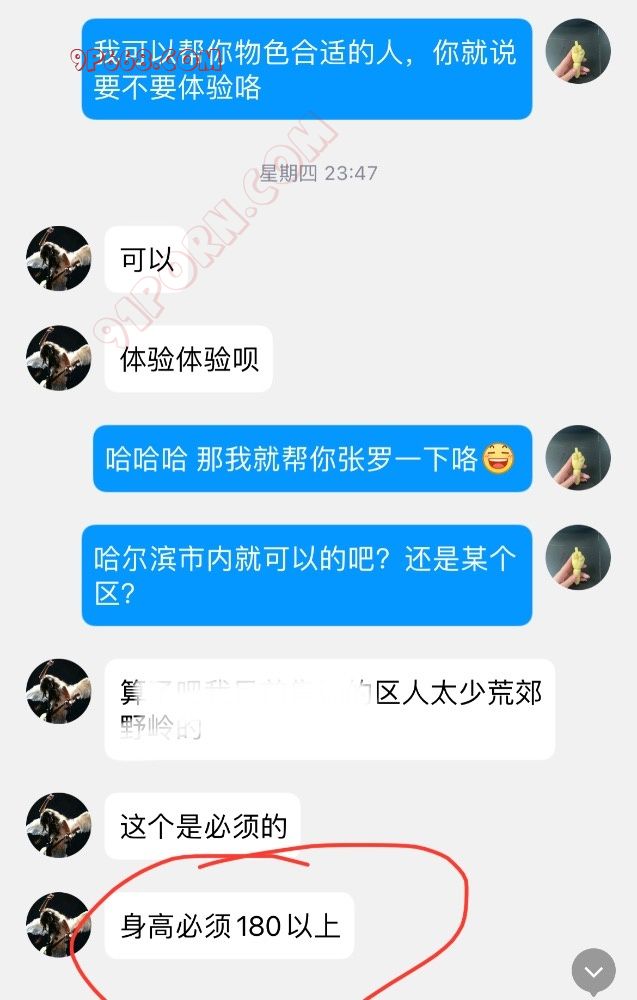Open own avatar beside "哈哈哈 那我就帮你张罗一下咯"
This screenshot has width=637, height=1000.
(578, 458)
